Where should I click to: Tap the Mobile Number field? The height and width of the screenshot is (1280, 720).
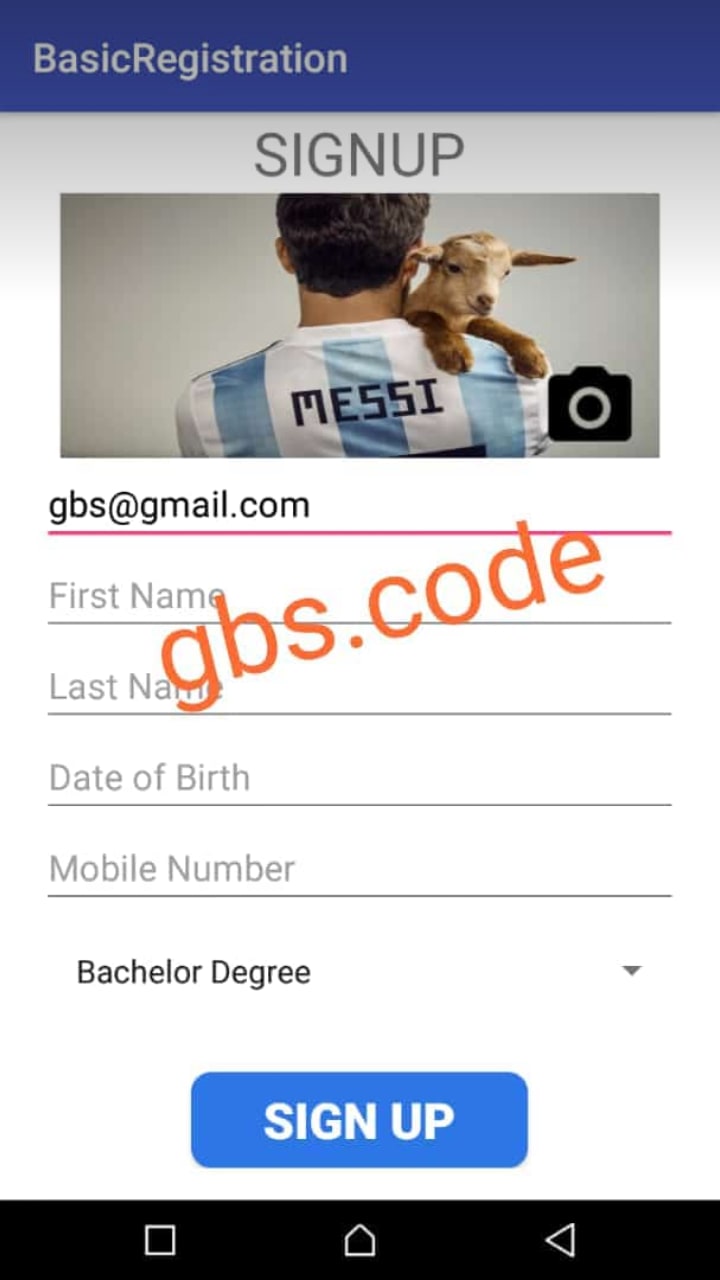359,870
